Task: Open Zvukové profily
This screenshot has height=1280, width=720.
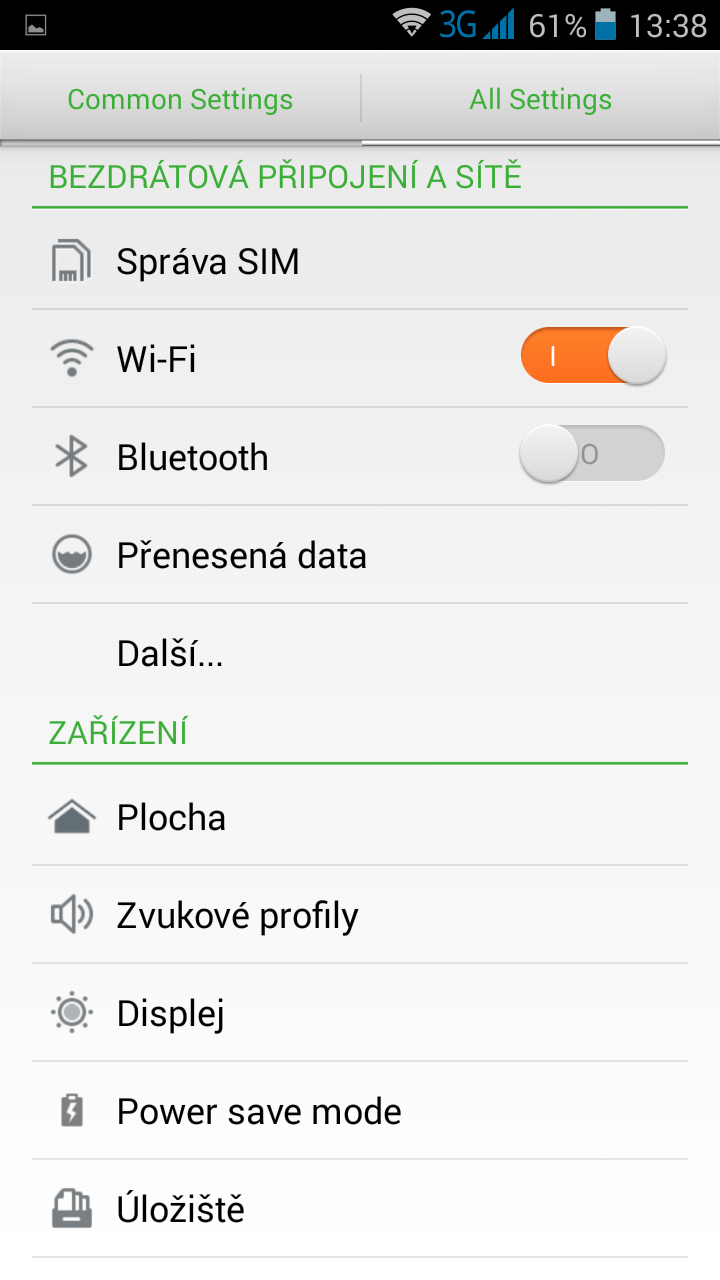Action: point(360,915)
